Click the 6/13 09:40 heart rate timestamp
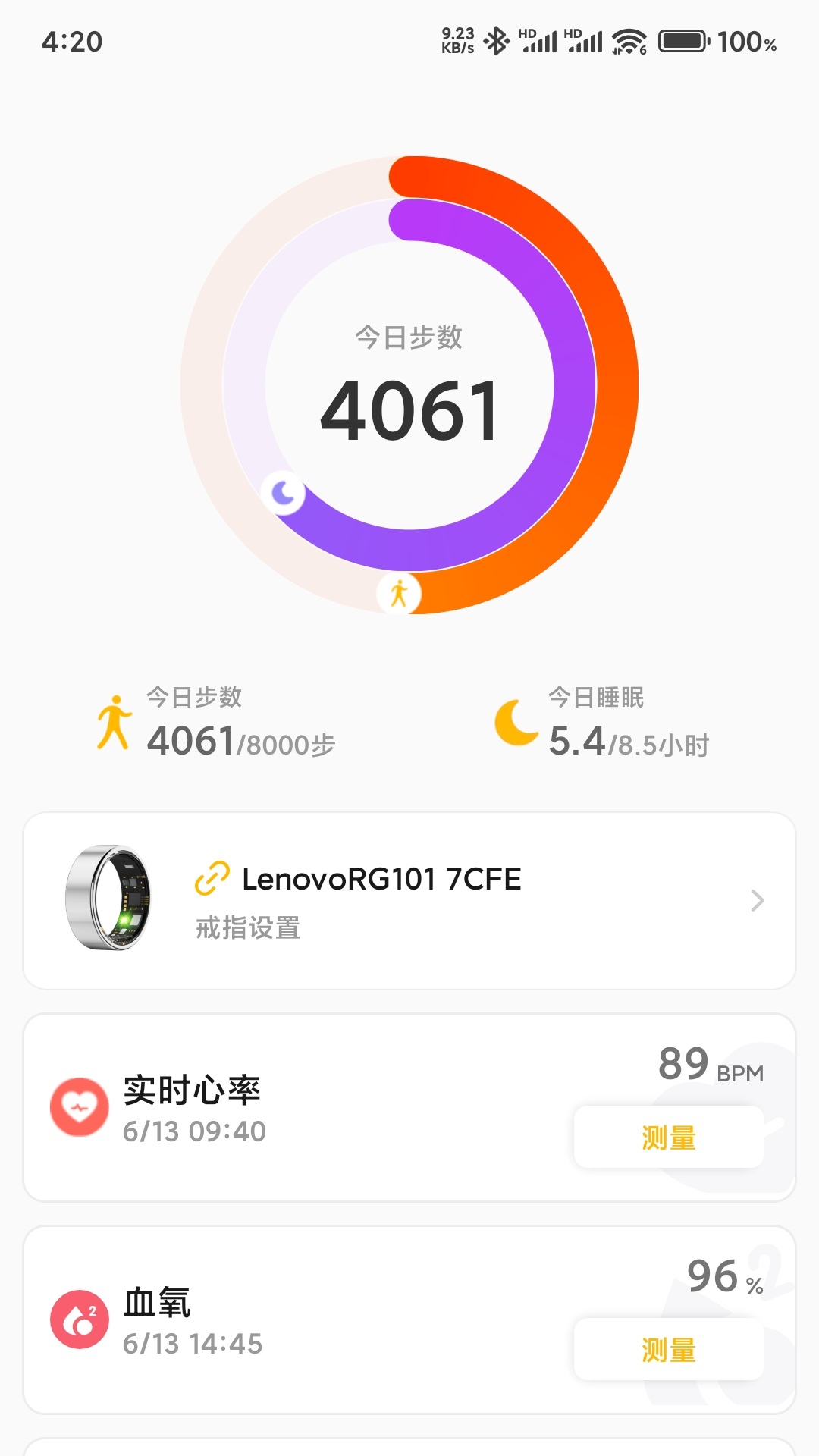The image size is (819, 1456). coord(195,1130)
